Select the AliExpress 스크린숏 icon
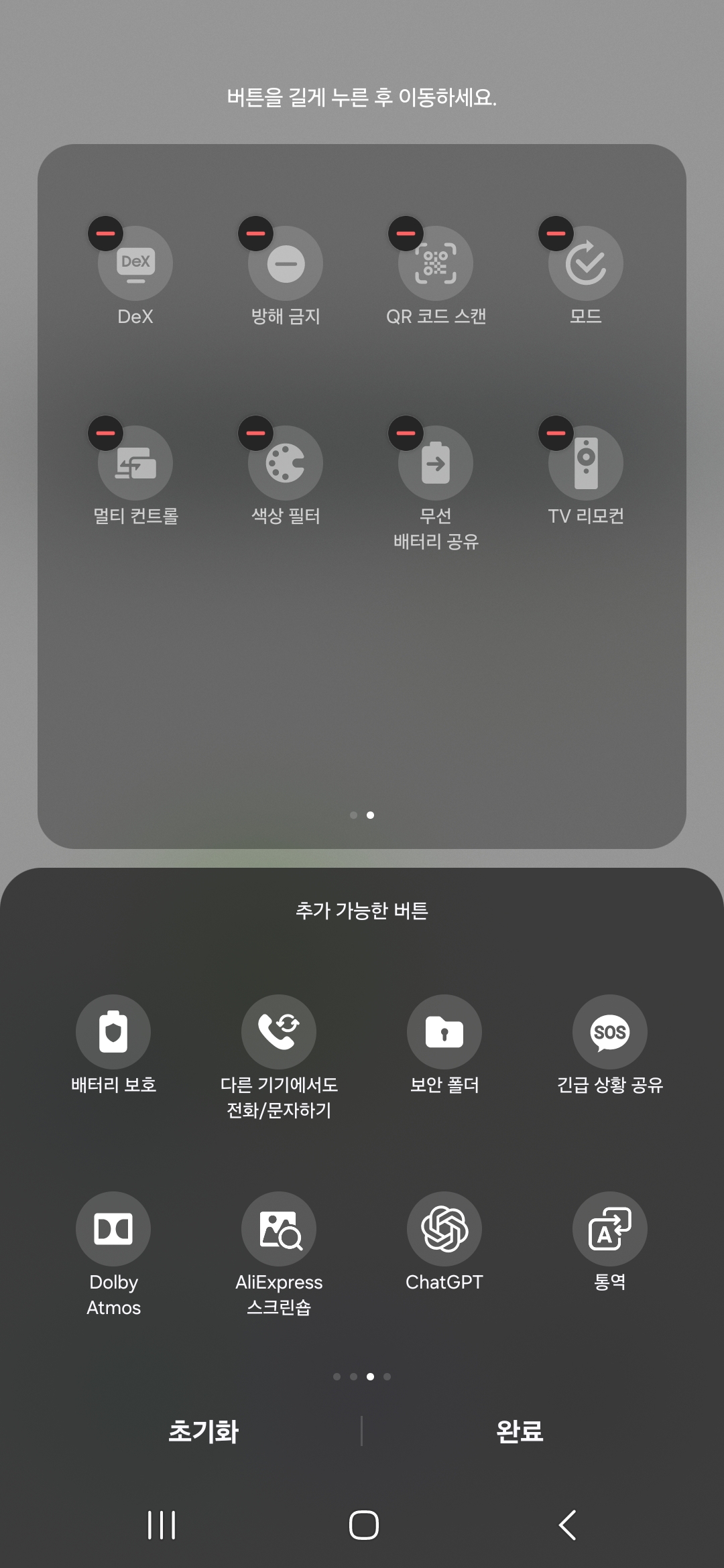Screen dimensions: 724x1568 click(x=279, y=1228)
